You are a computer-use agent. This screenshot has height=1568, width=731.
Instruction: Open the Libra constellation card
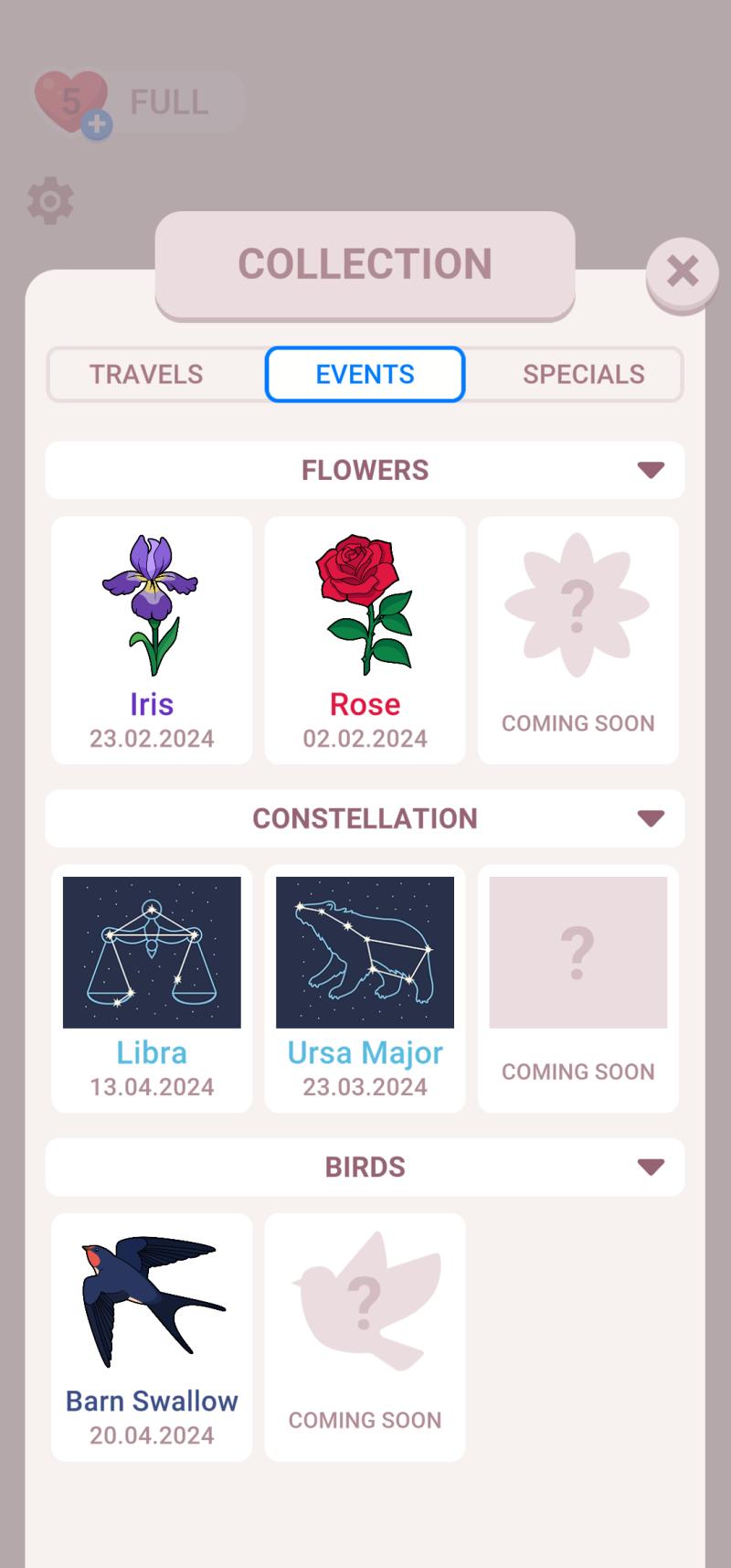152,988
